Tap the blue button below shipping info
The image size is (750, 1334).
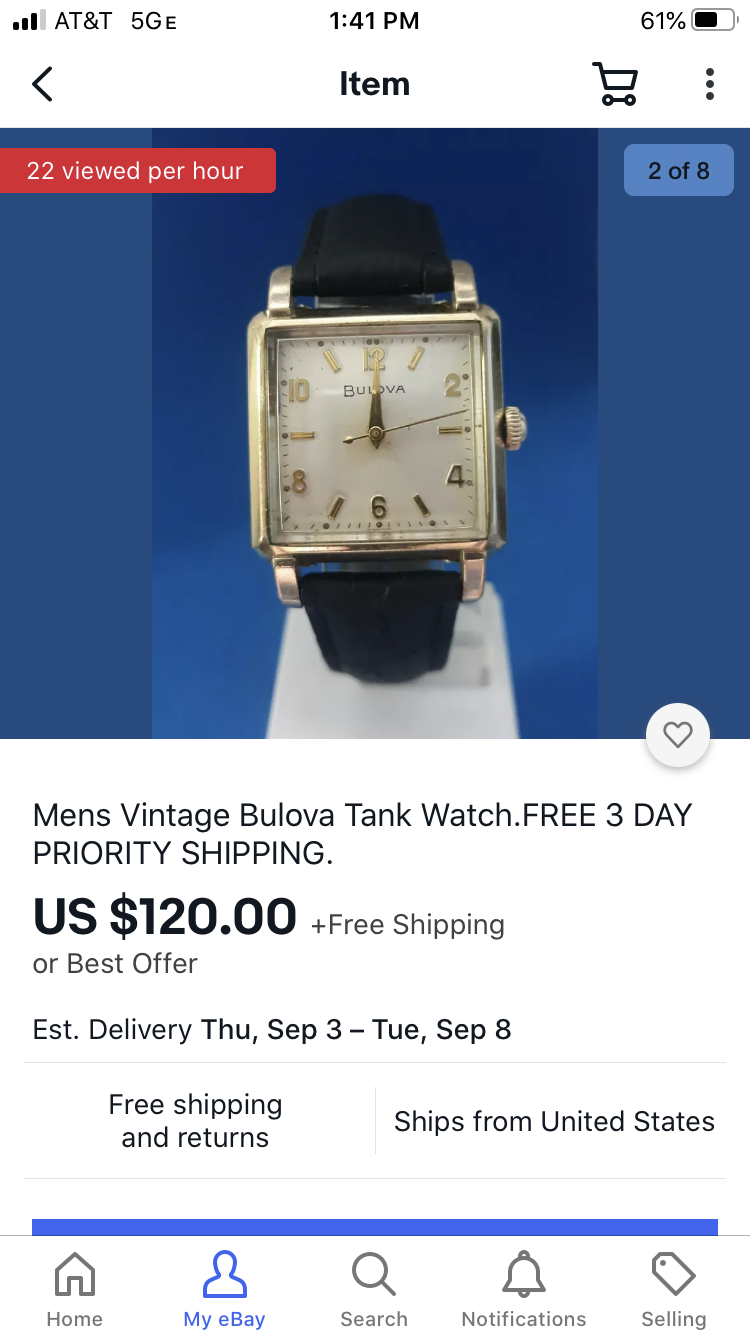point(375,1227)
